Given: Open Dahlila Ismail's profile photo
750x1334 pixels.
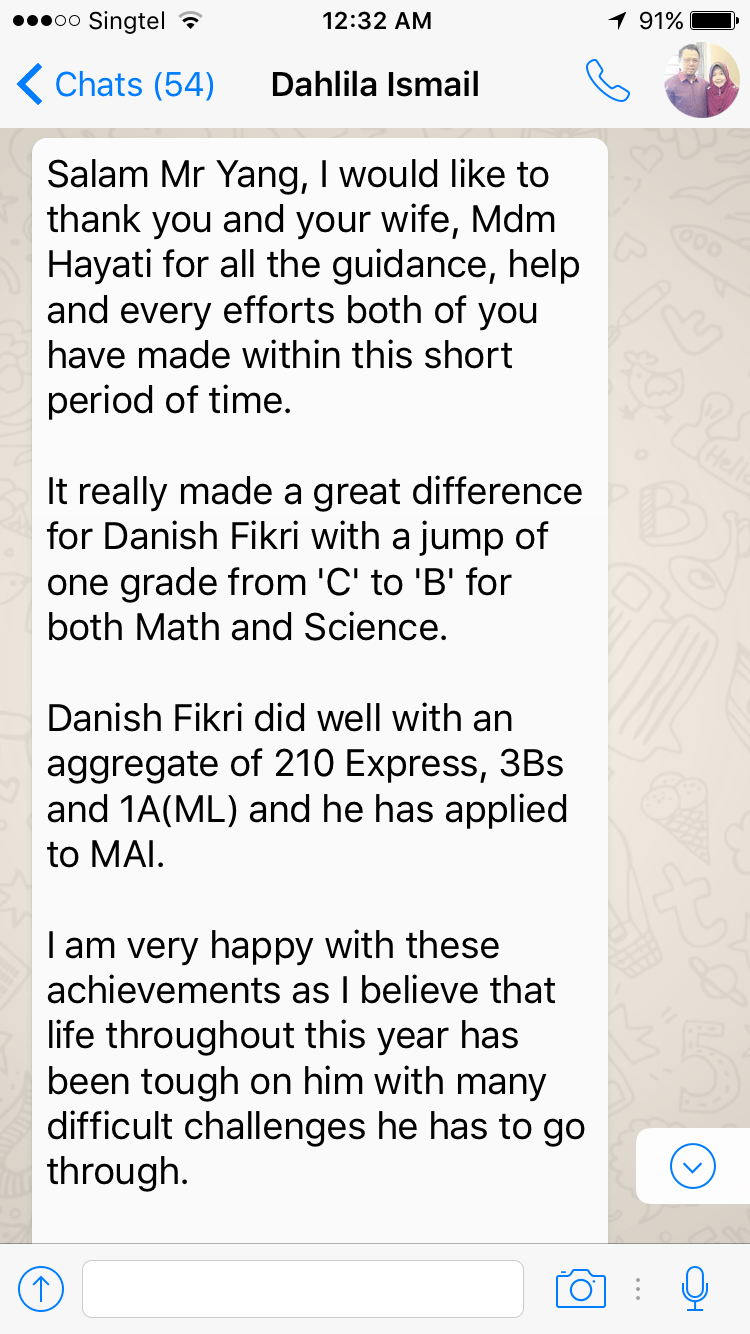Looking at the screenshot, I should click(x=702, y=81).
